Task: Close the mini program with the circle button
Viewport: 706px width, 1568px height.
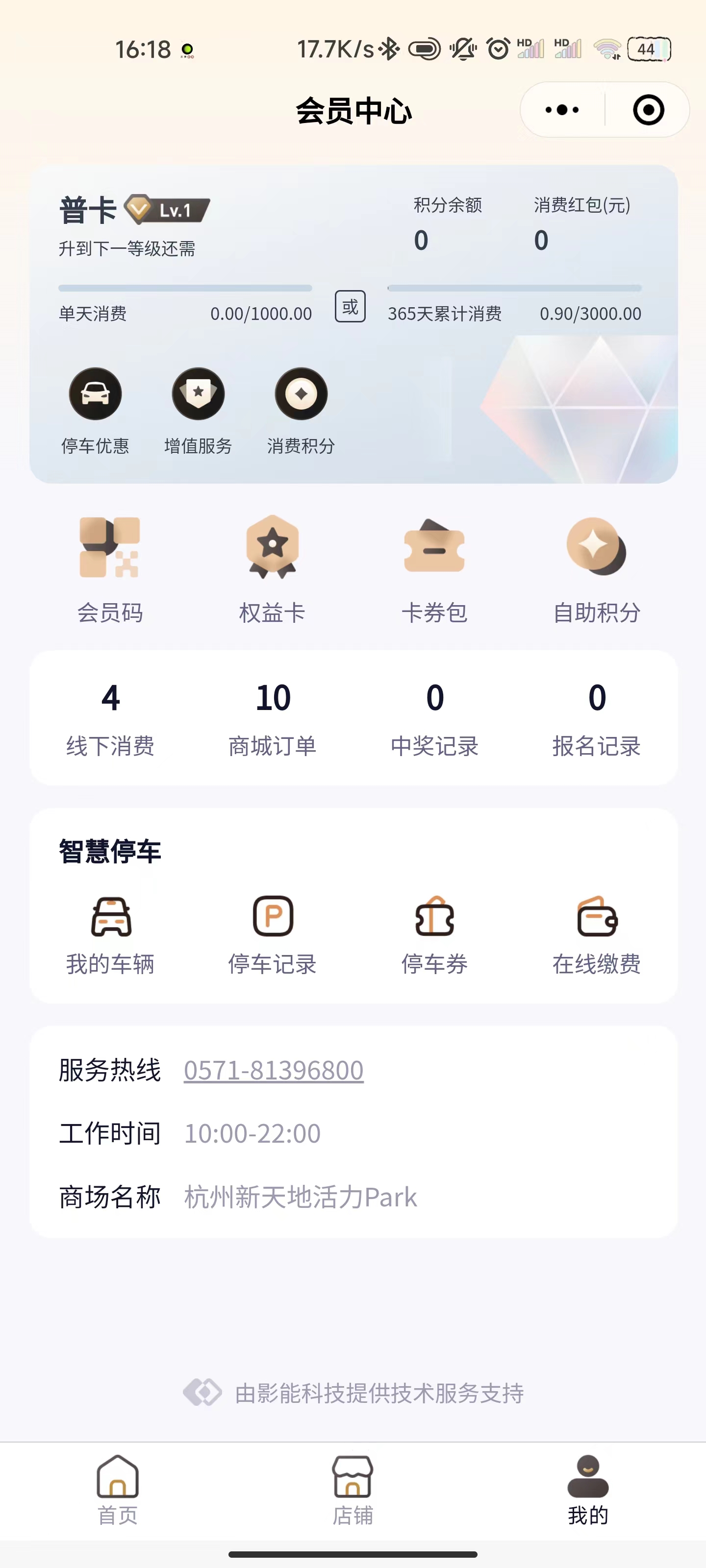Action: (648, 110)
